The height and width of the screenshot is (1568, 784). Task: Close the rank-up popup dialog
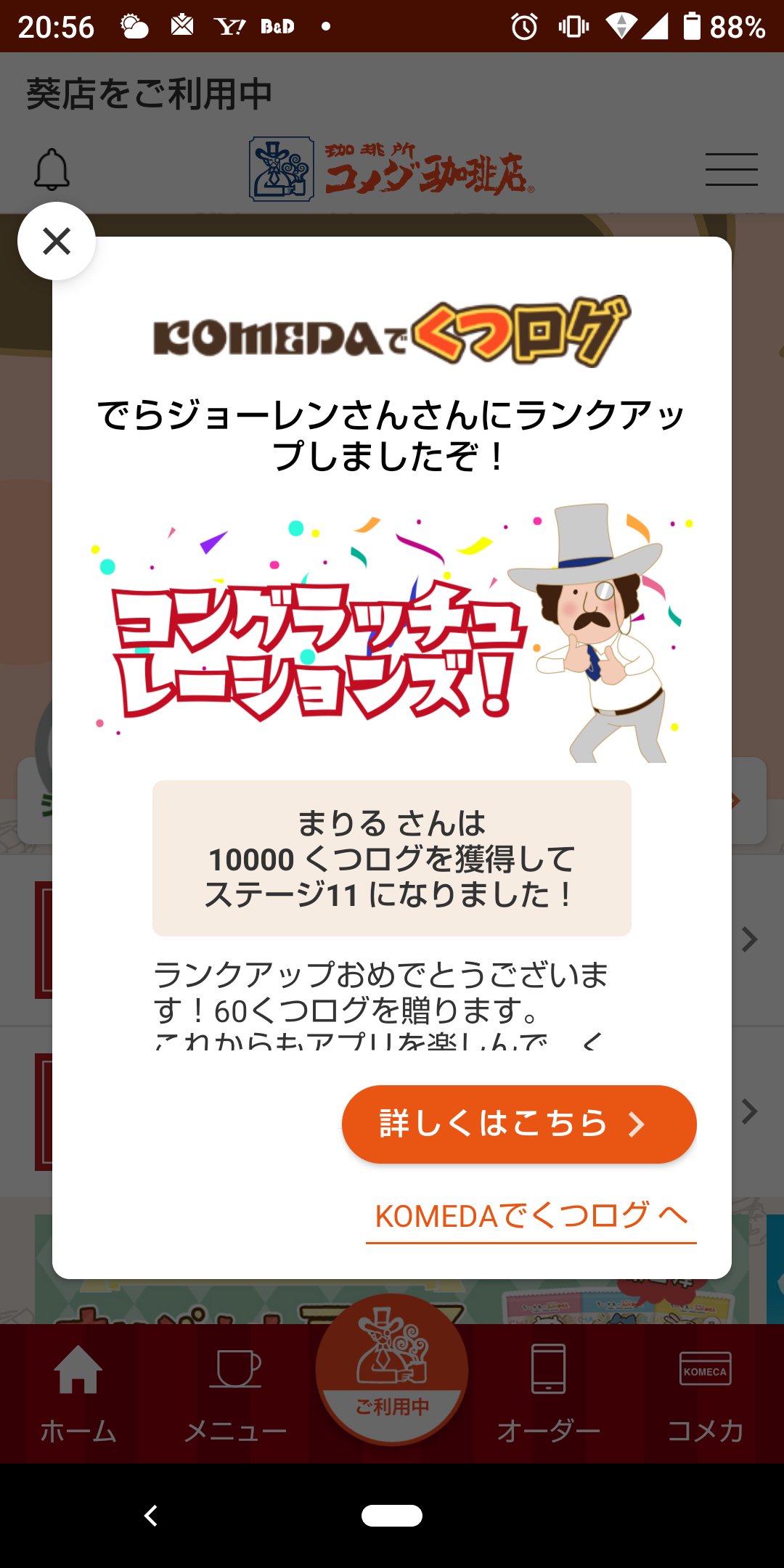(57, 241)
